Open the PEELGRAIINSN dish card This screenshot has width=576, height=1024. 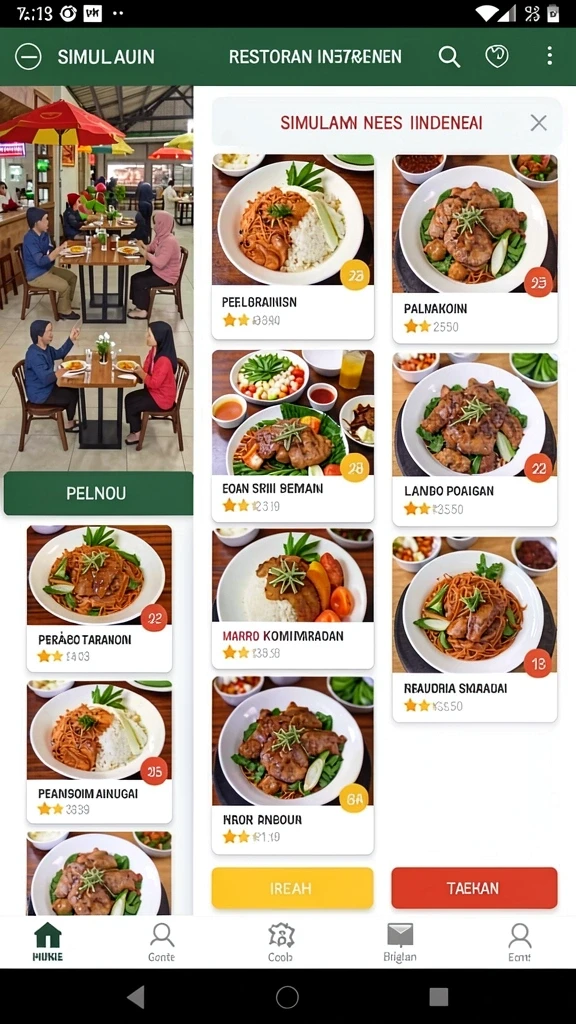[293, 247]
